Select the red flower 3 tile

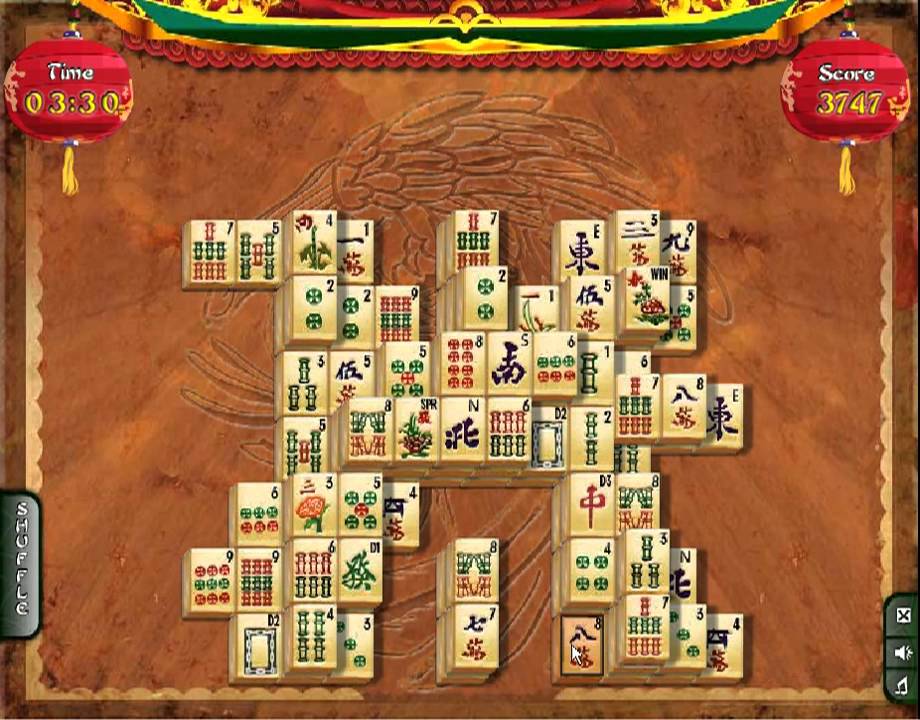pos(312,509)
